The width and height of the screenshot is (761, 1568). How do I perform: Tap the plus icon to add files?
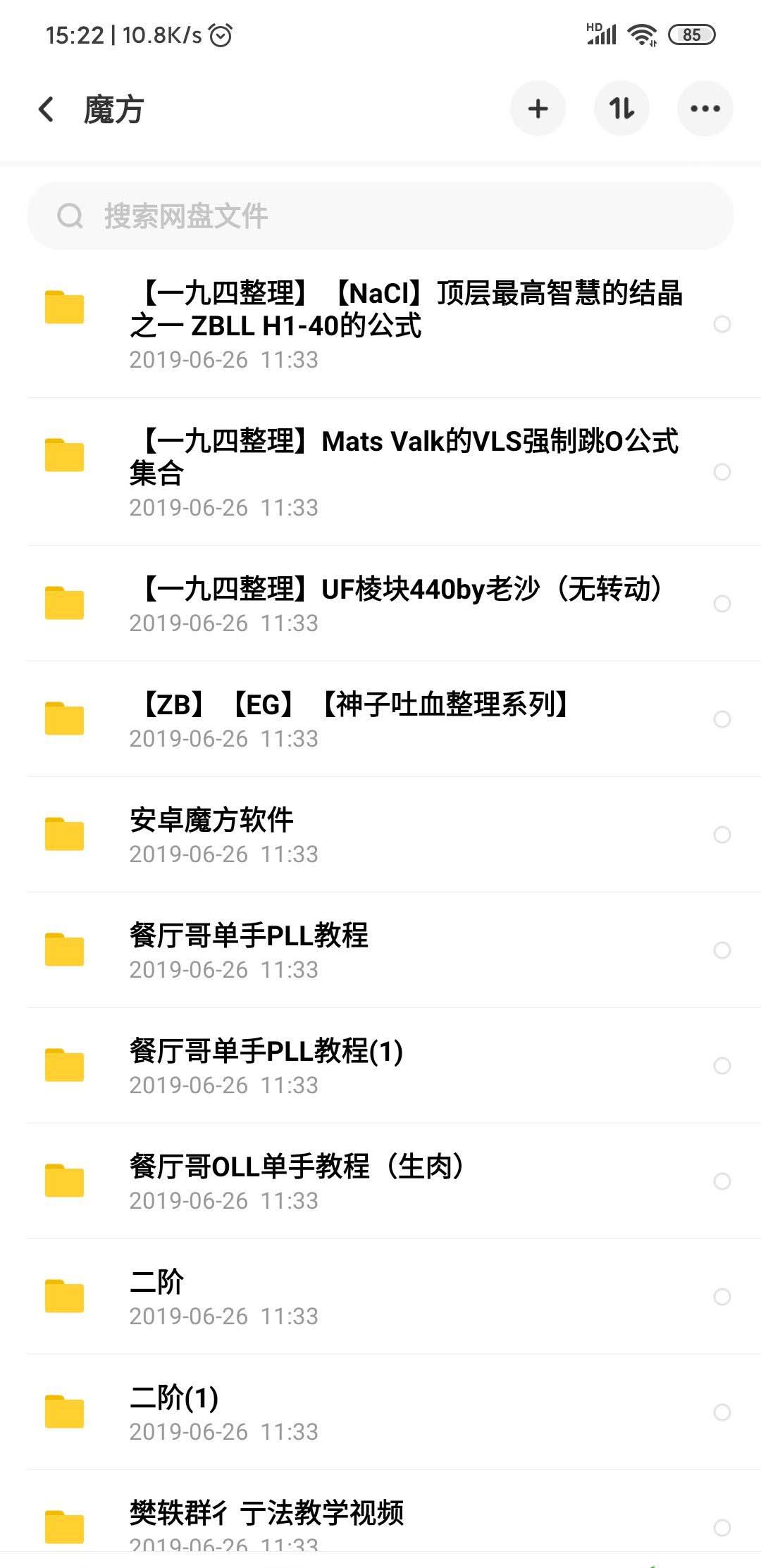click(538, 109)
